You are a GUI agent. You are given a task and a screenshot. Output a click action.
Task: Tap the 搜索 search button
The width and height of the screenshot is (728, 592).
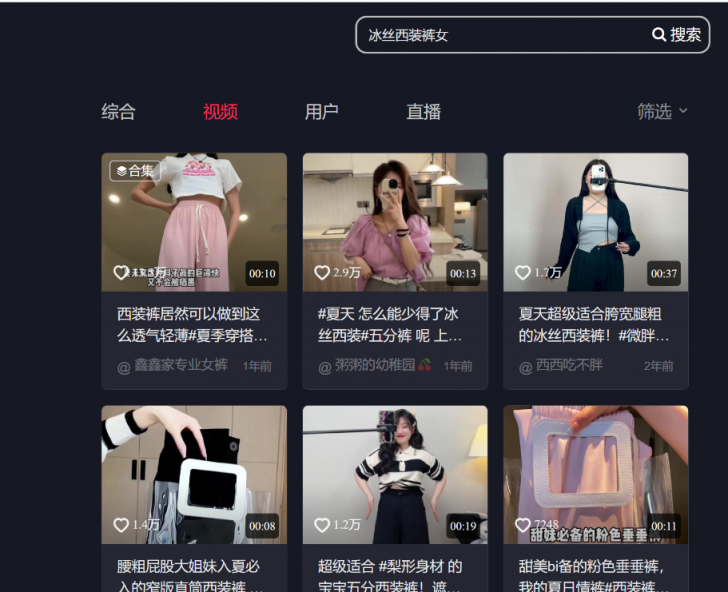click(677, 35)
